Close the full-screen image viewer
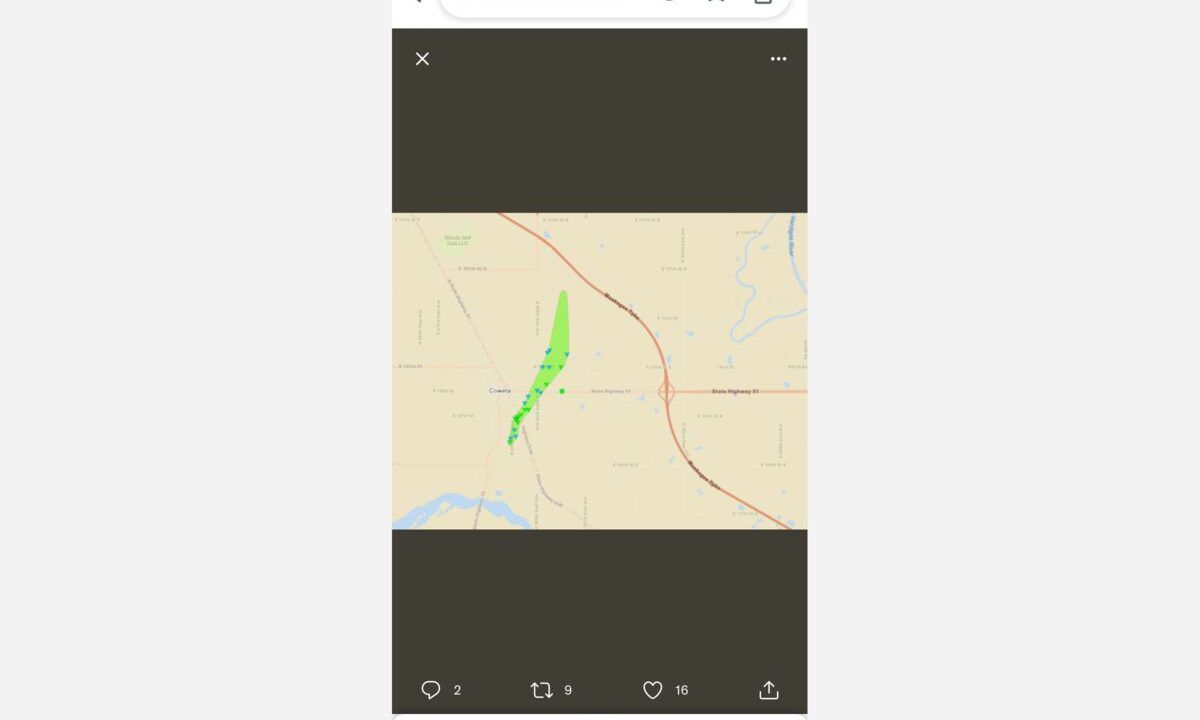The height and width of the screenshot is (720, 1200). [422, 59]
